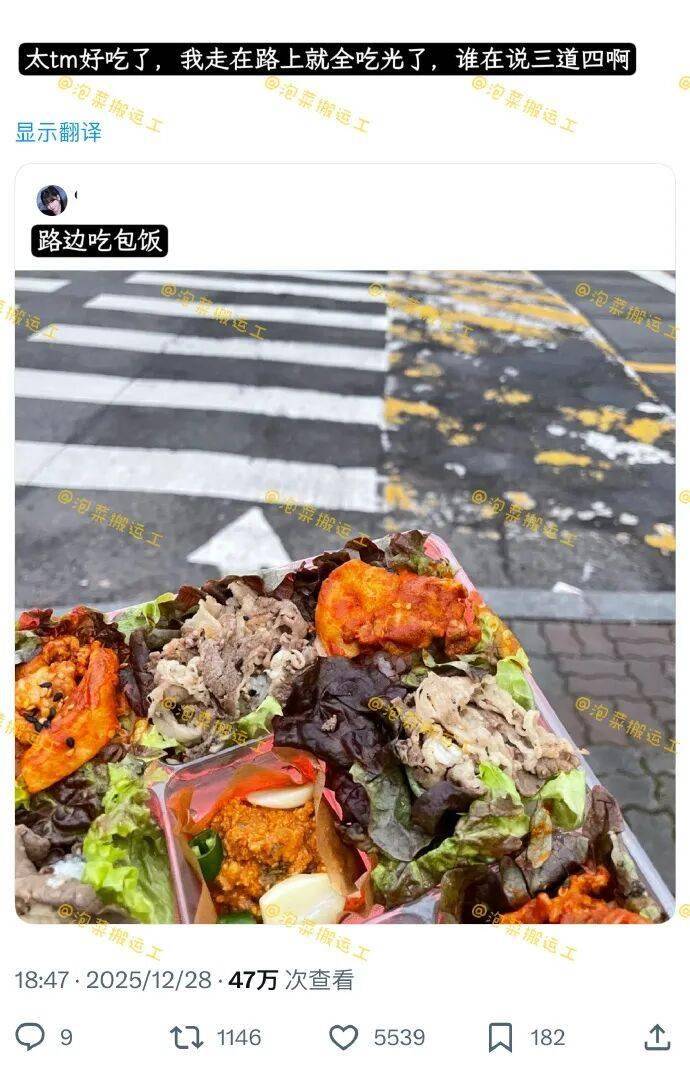The height and width of the screenshot is (1072, 690).
Task: Repost this post with retweet icon
Action: click(x=186, y=1037)
